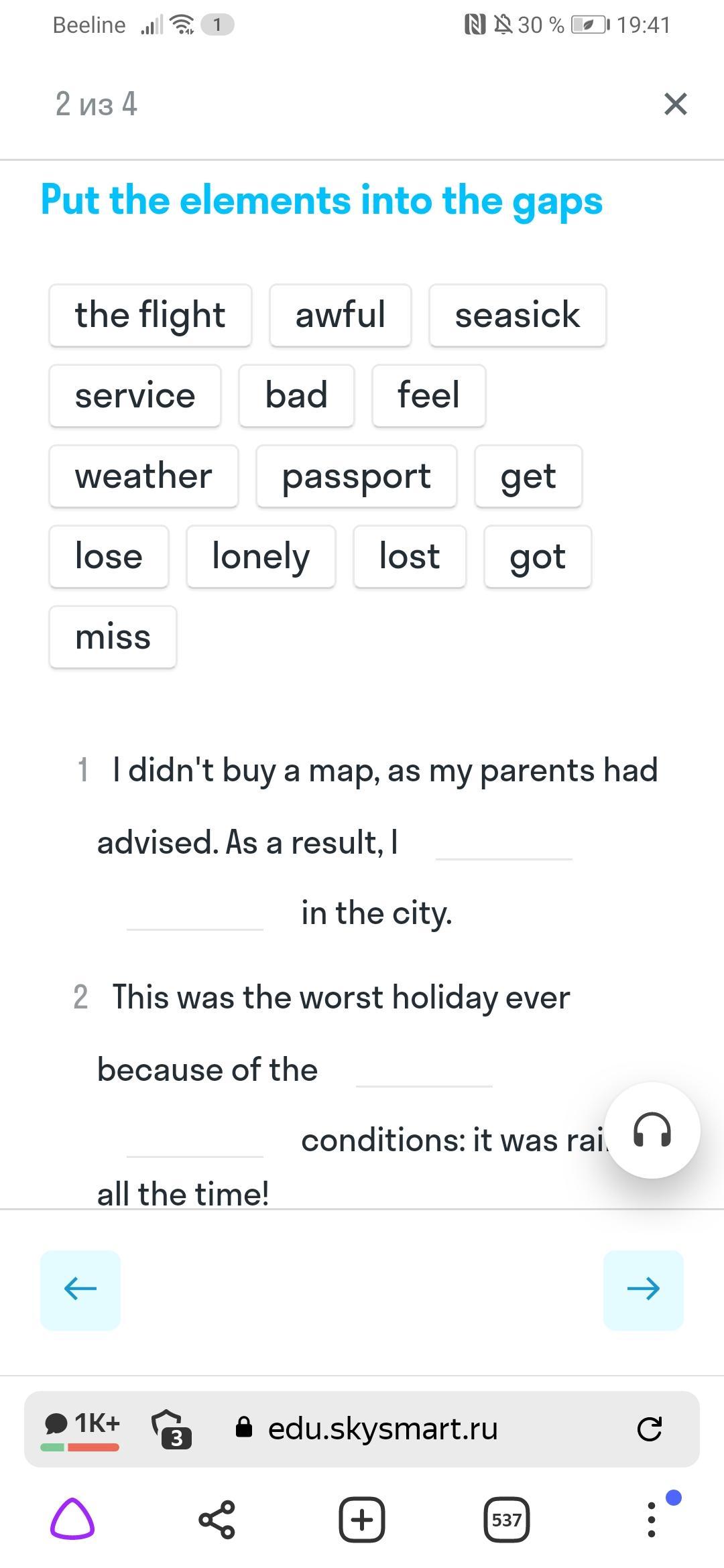724x1568 pixels.
Task: Close the exercise with the X
Action: click(675, 104)
